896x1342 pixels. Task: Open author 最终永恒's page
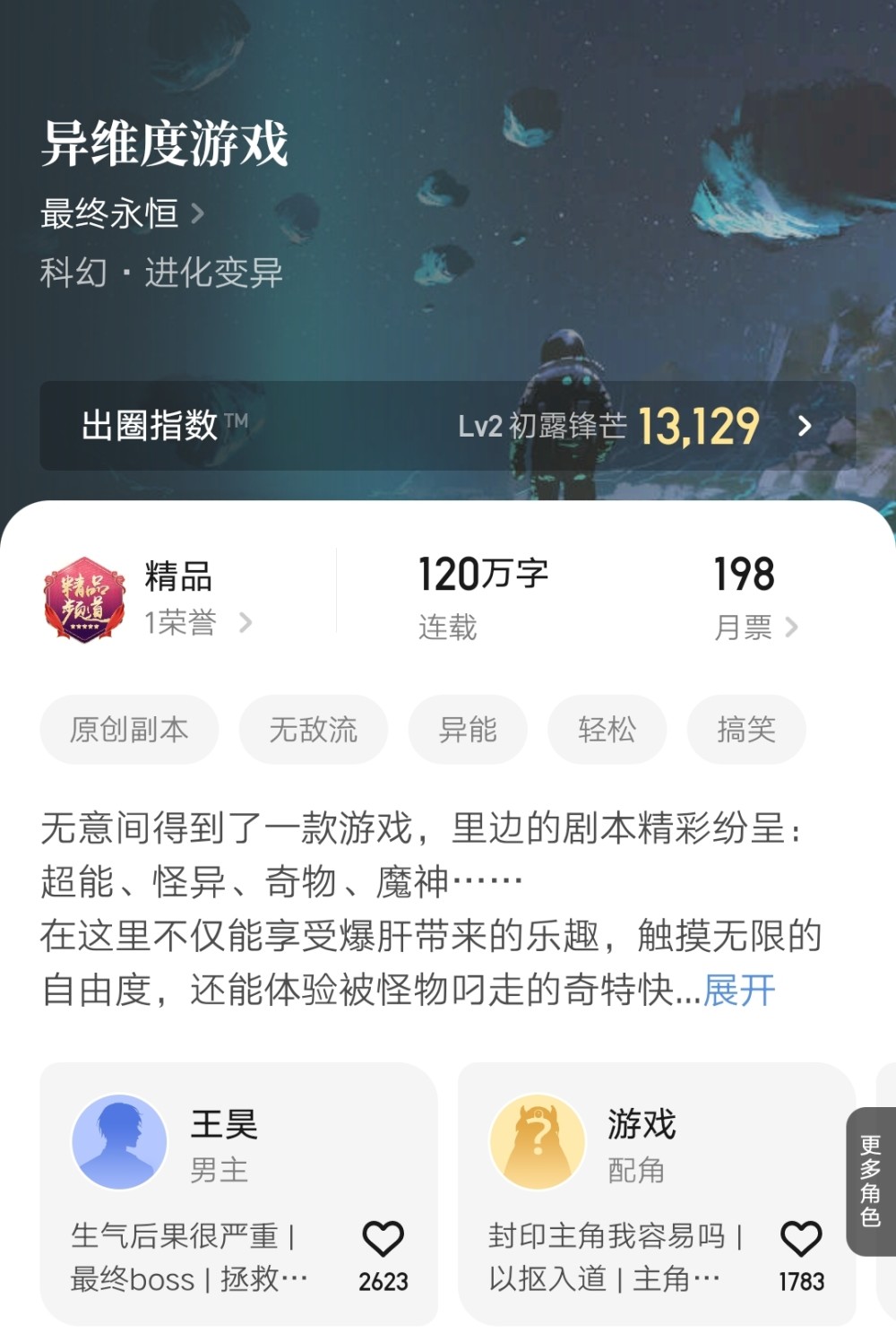(122, 214)
